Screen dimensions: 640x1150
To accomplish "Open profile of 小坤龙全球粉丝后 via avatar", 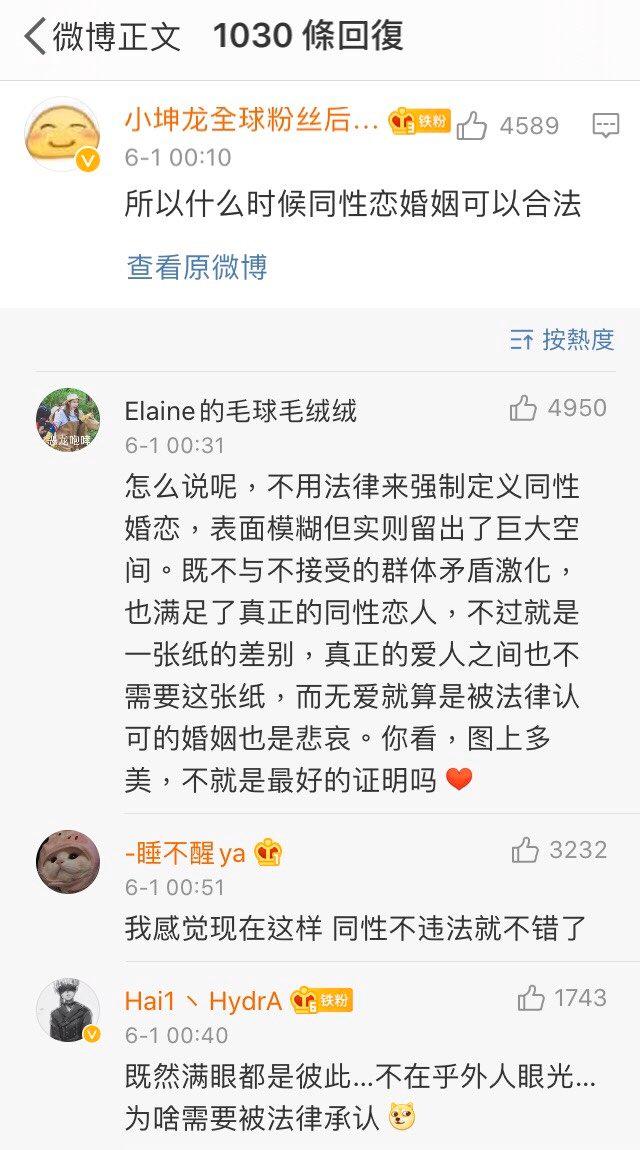I will tap(63, 134).
